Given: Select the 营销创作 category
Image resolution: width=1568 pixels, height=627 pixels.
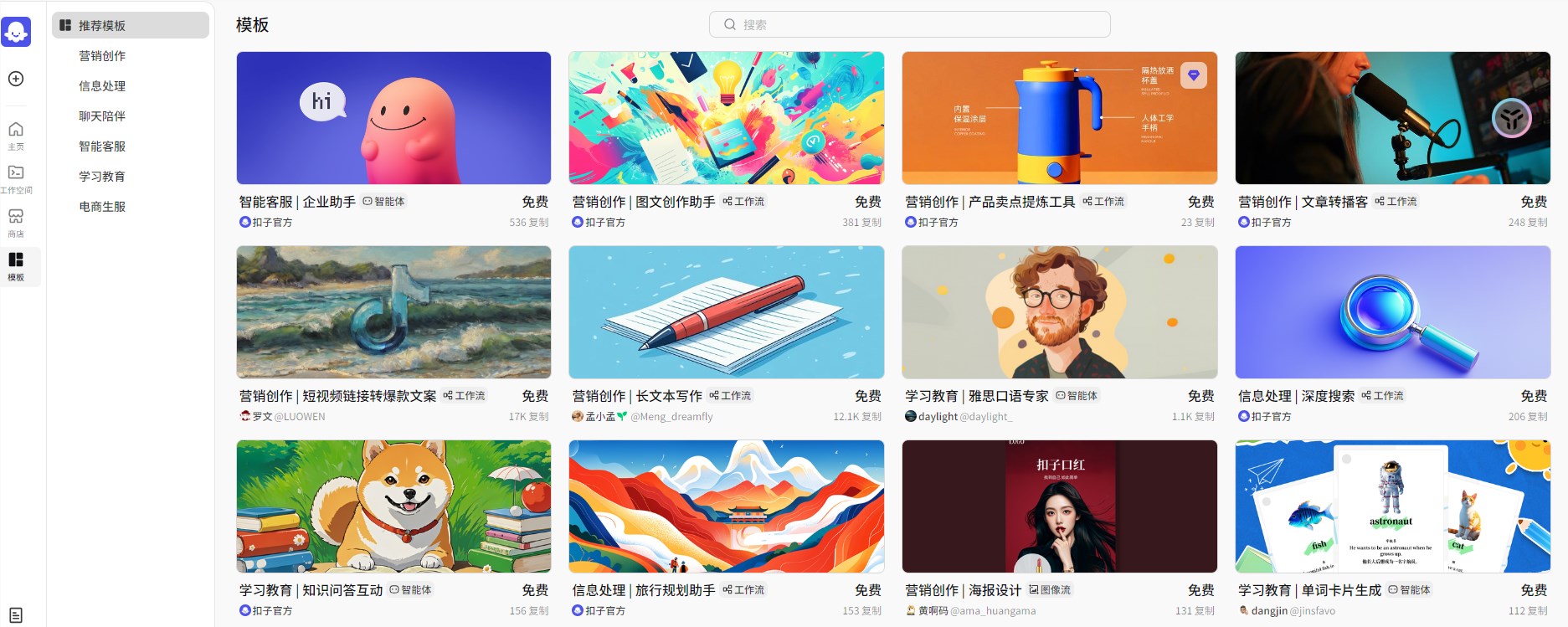Looking at the screenshot, I should click(x=102, y=56).
